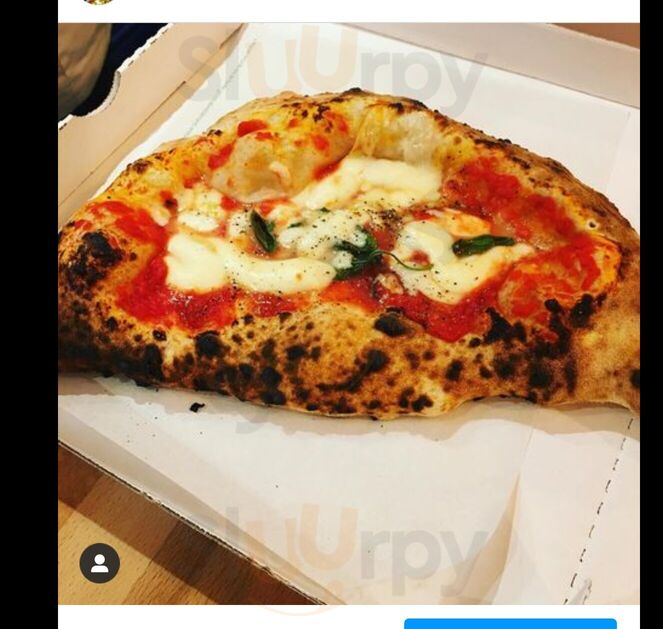Show the people tagged in this photo

click(x=100, y=563)
